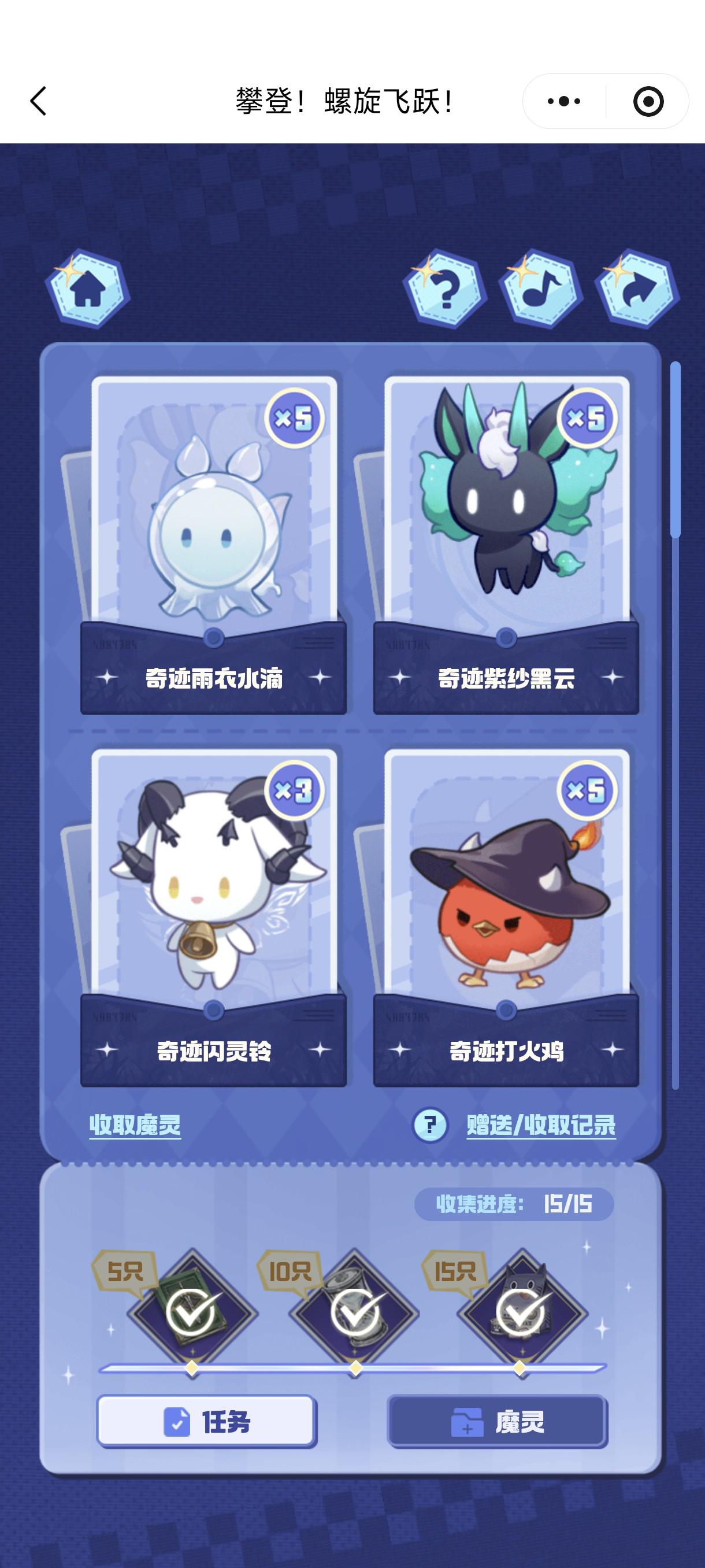Screen dimensions: 705x1568
Task: Open the 10只 milestone reward
Action: [x=355, y=1310]
